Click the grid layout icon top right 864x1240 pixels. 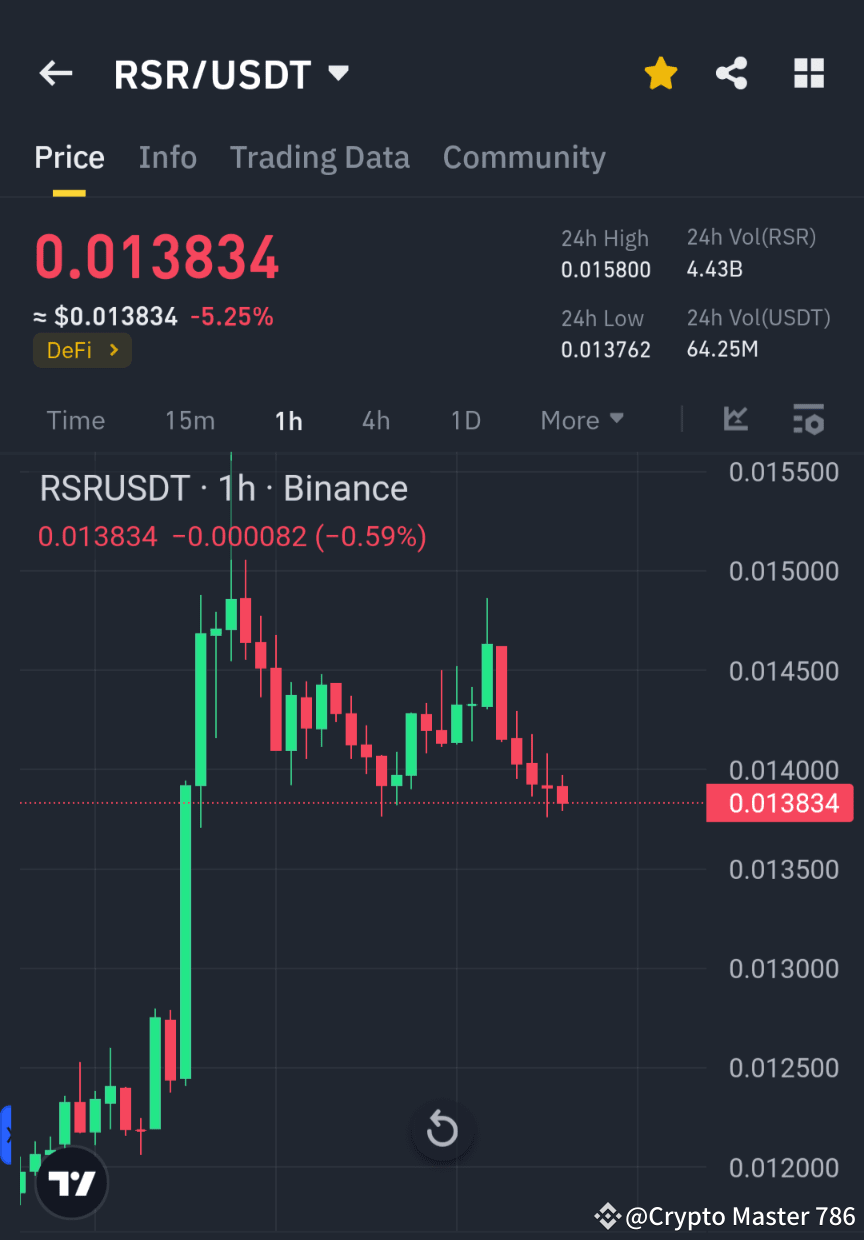click(808, 73)
